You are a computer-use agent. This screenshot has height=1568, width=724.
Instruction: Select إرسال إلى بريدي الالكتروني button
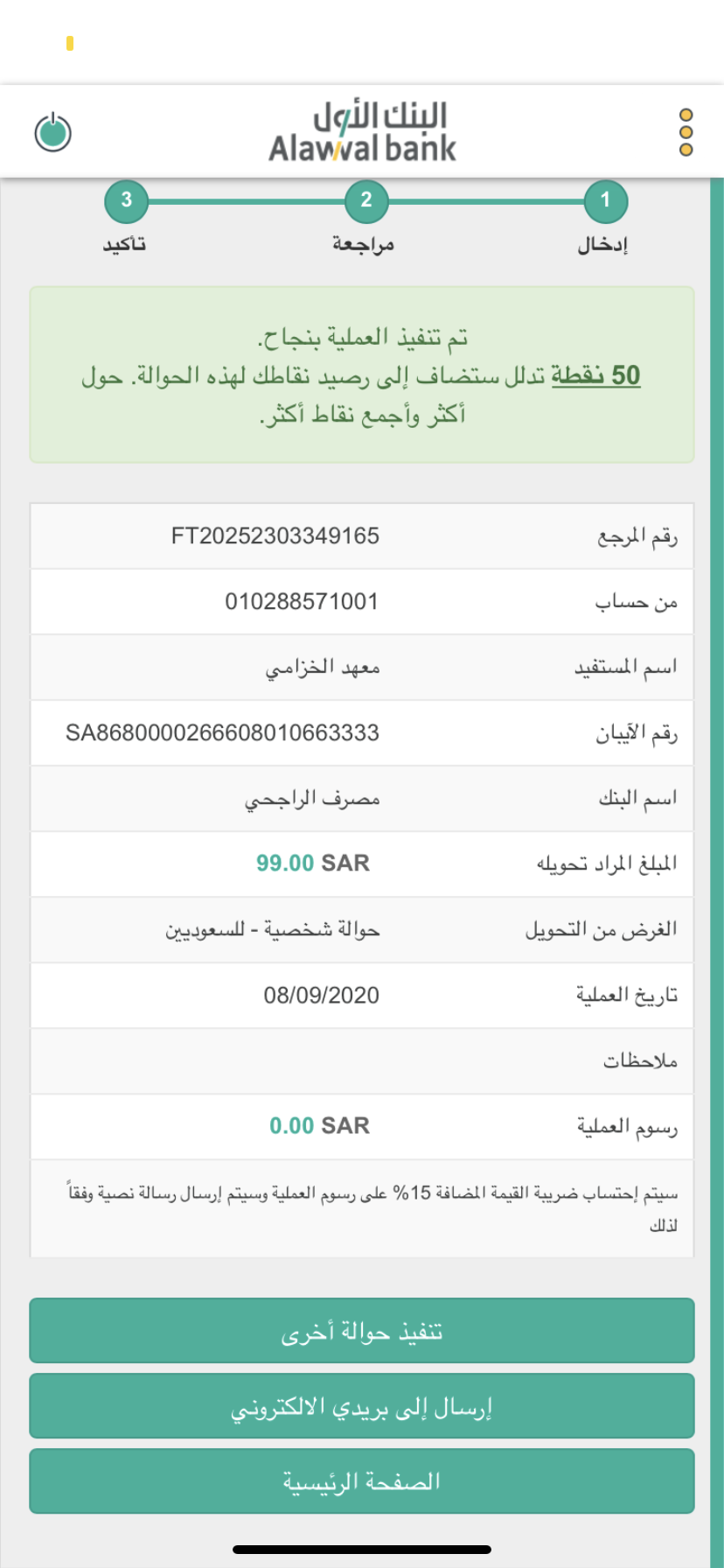[x=362, y=1406]
